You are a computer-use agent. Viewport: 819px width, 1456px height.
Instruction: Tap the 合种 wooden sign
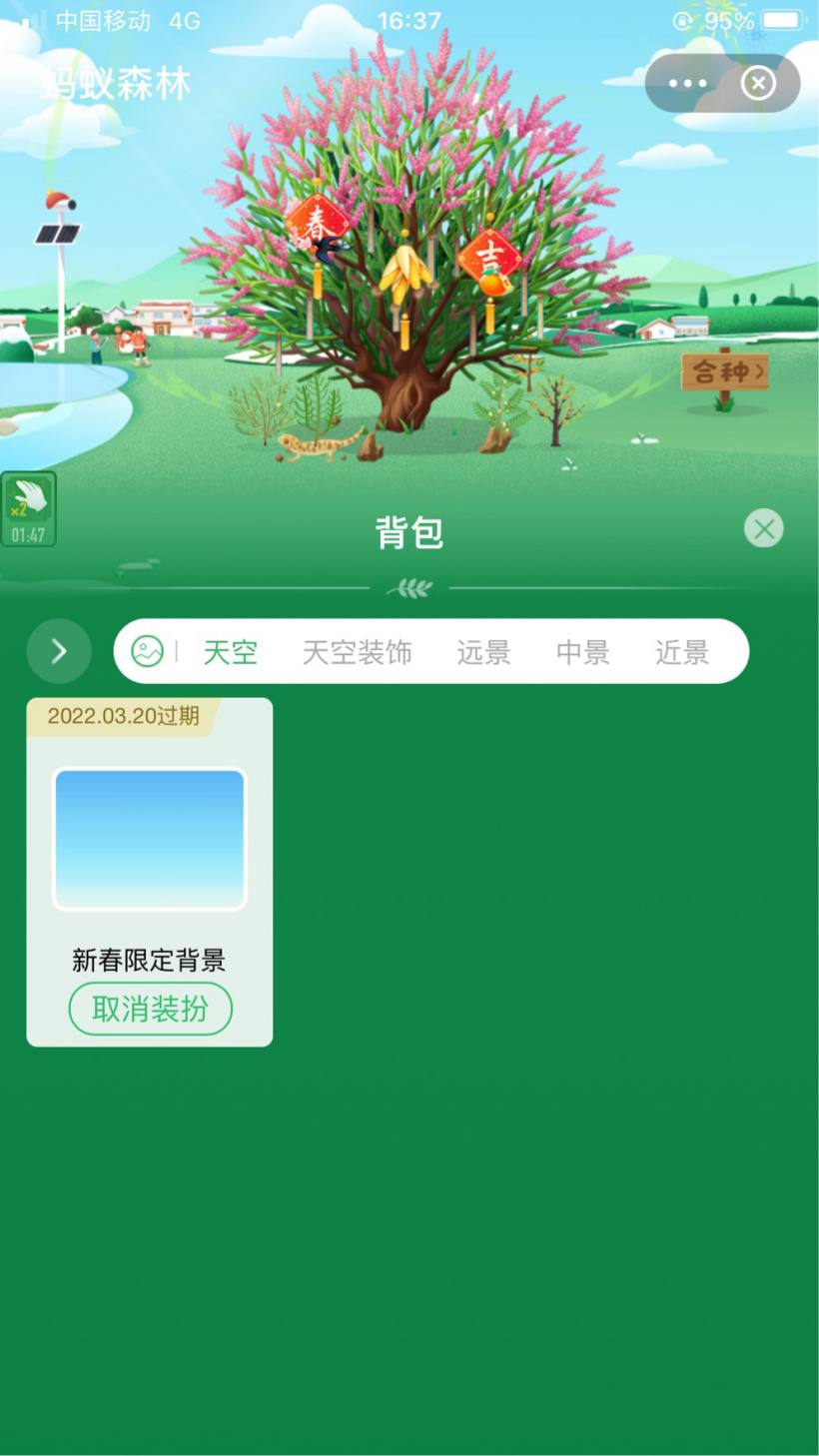(x=722, y=370)
